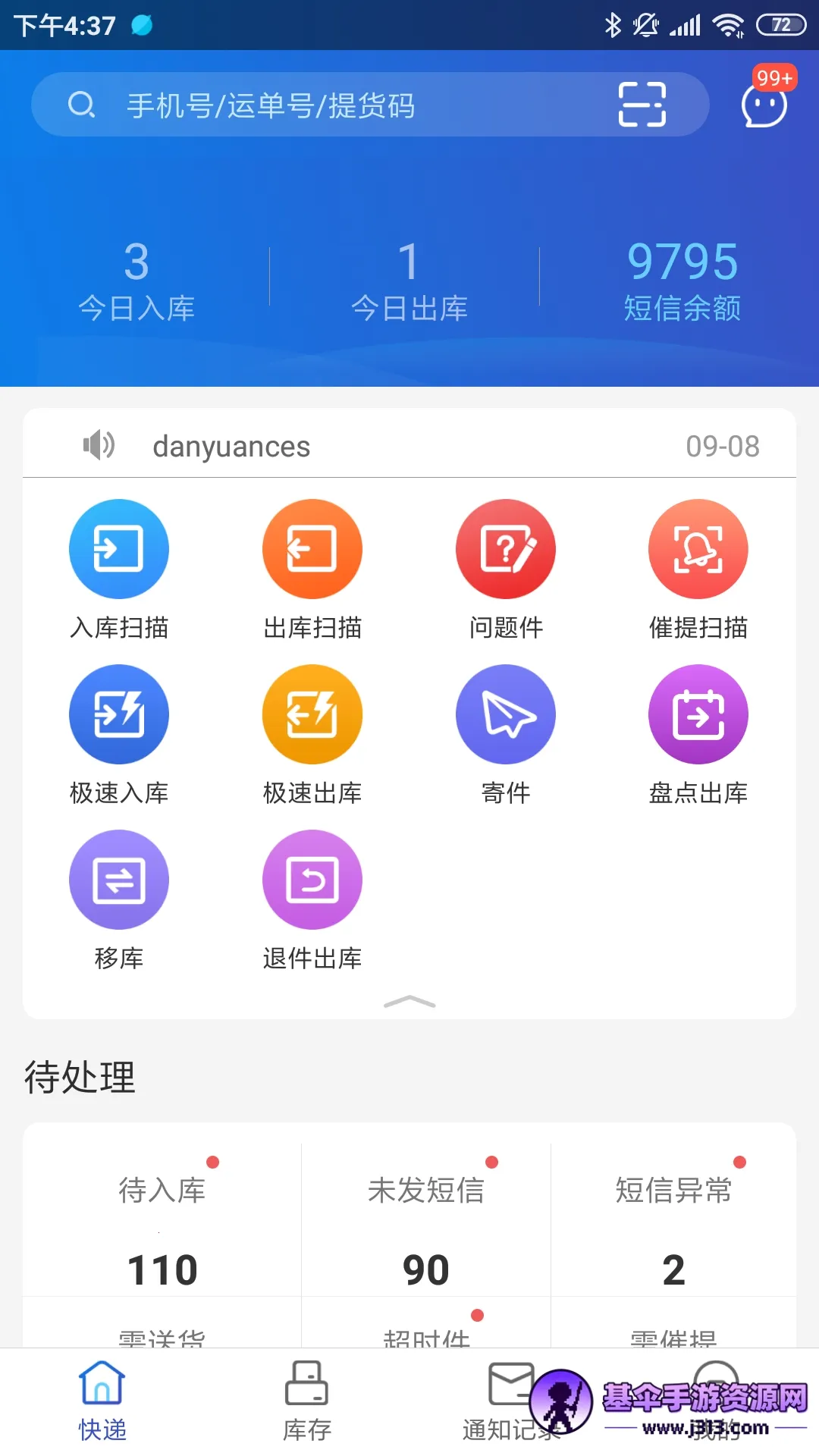Open the scan code icon in search bar
Screen dimensions: 819x1456
click(x=642, y=105)
